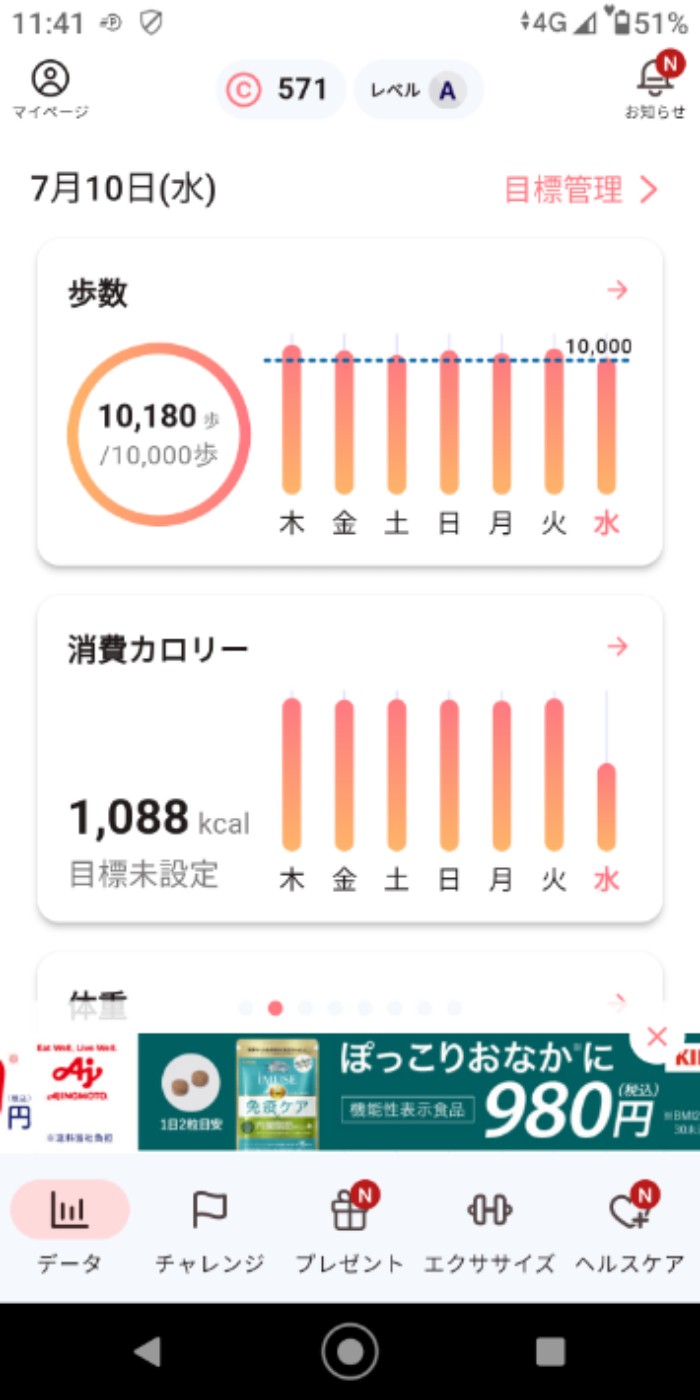Open the 歩数 steps detail arrow
Image resolution: width=700 pixels, height=1400 pixels.
click(x=618, y=290)
